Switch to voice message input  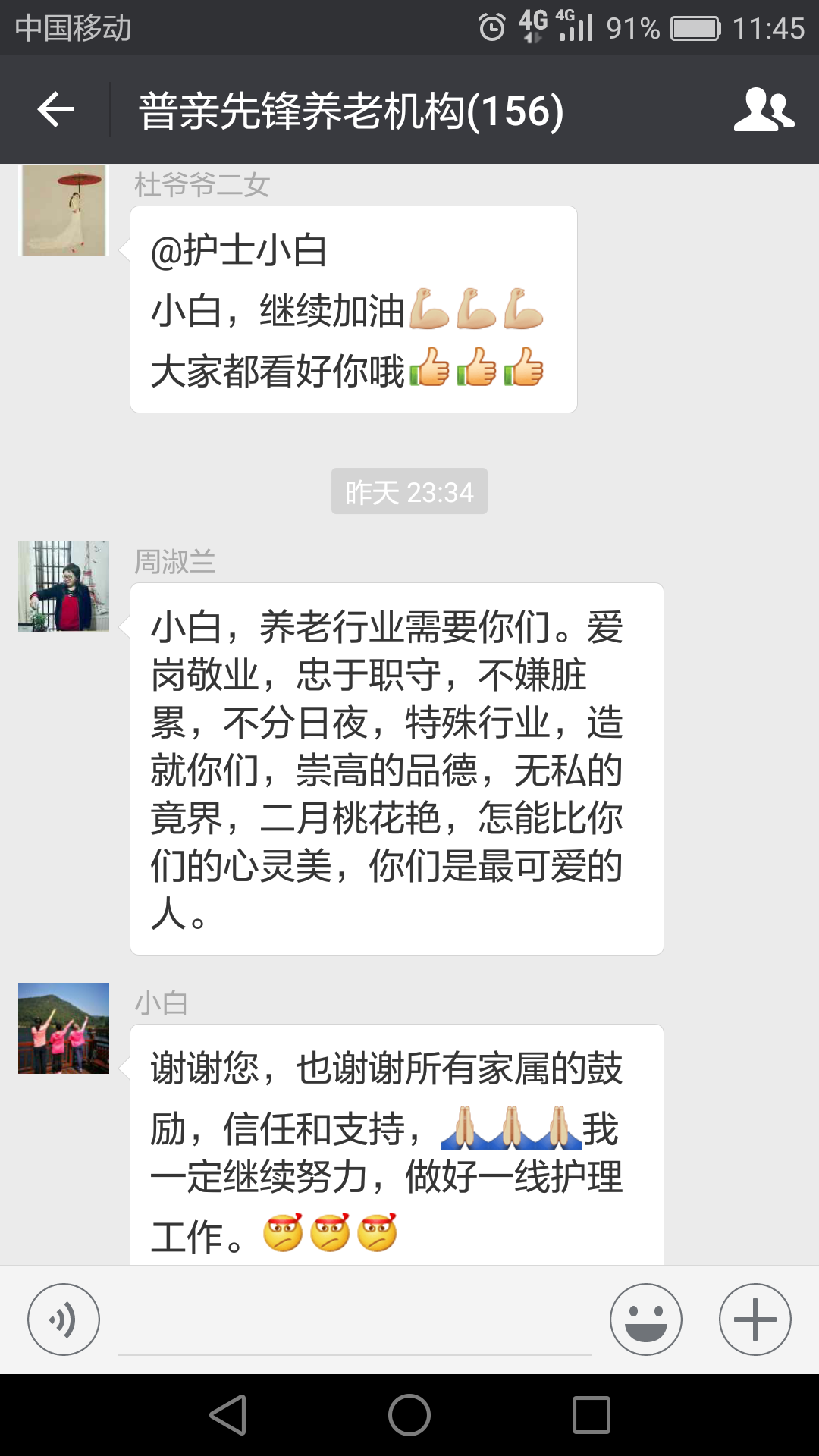pyautogui.click(x=64, y=1319)
